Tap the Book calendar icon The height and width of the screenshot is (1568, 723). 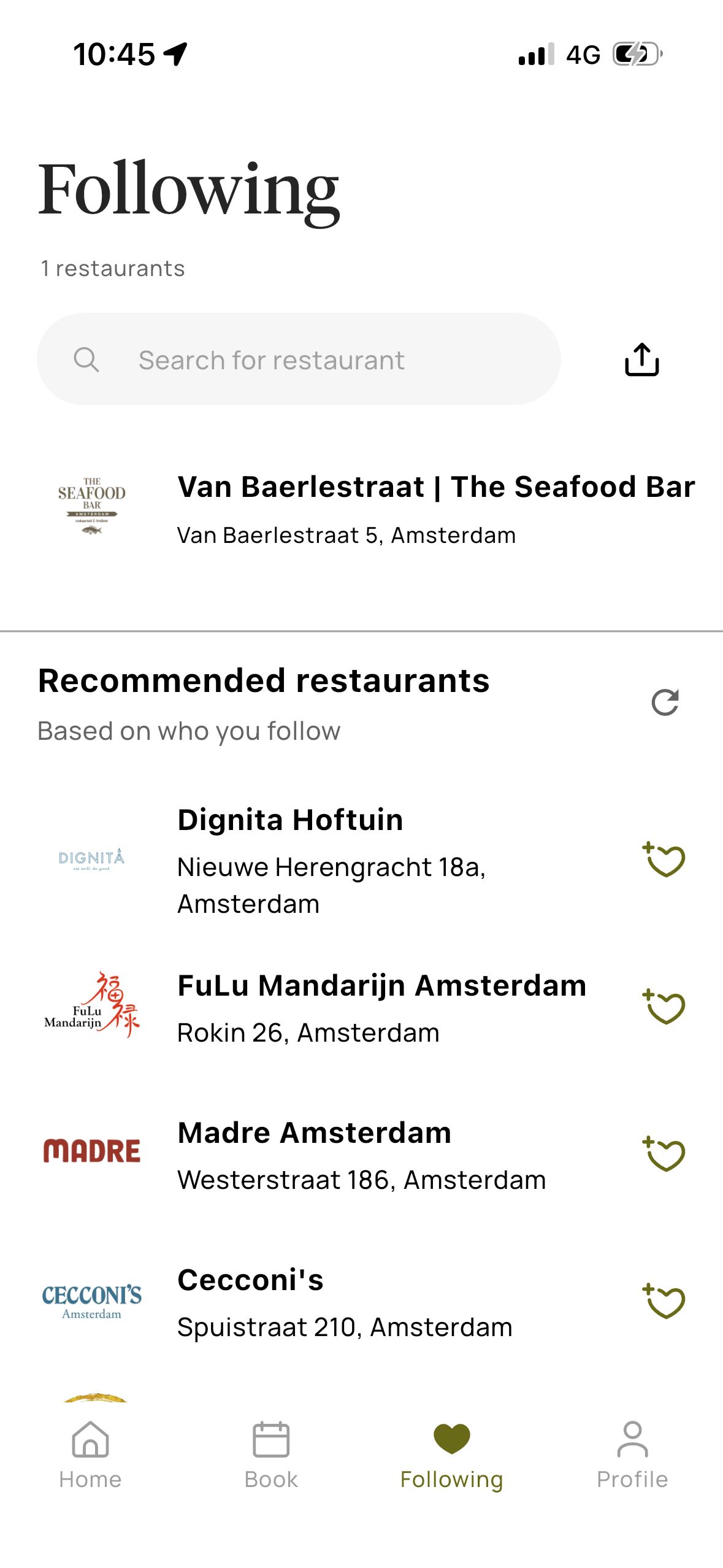click(x=271, y=1437)
